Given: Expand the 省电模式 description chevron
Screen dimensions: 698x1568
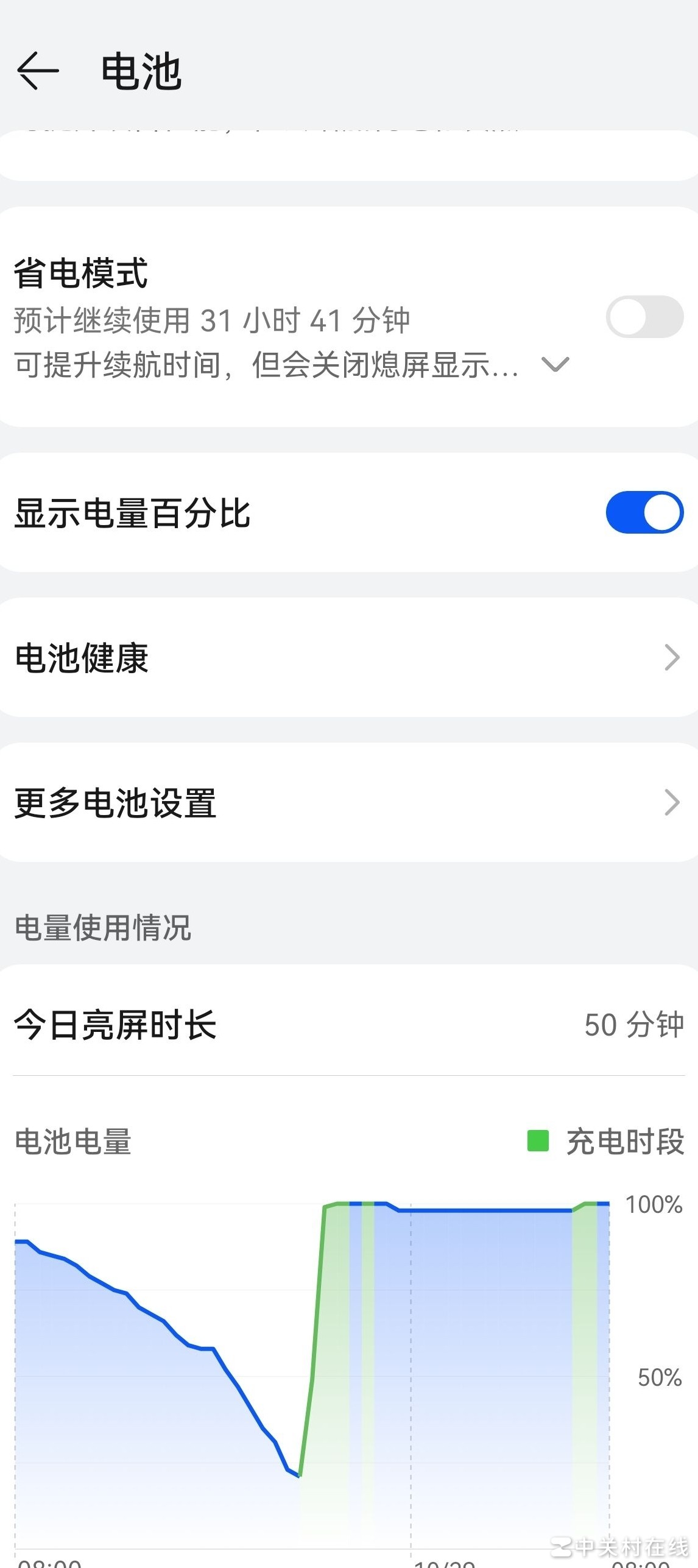Looking at the screenshot, I should 555,364.
